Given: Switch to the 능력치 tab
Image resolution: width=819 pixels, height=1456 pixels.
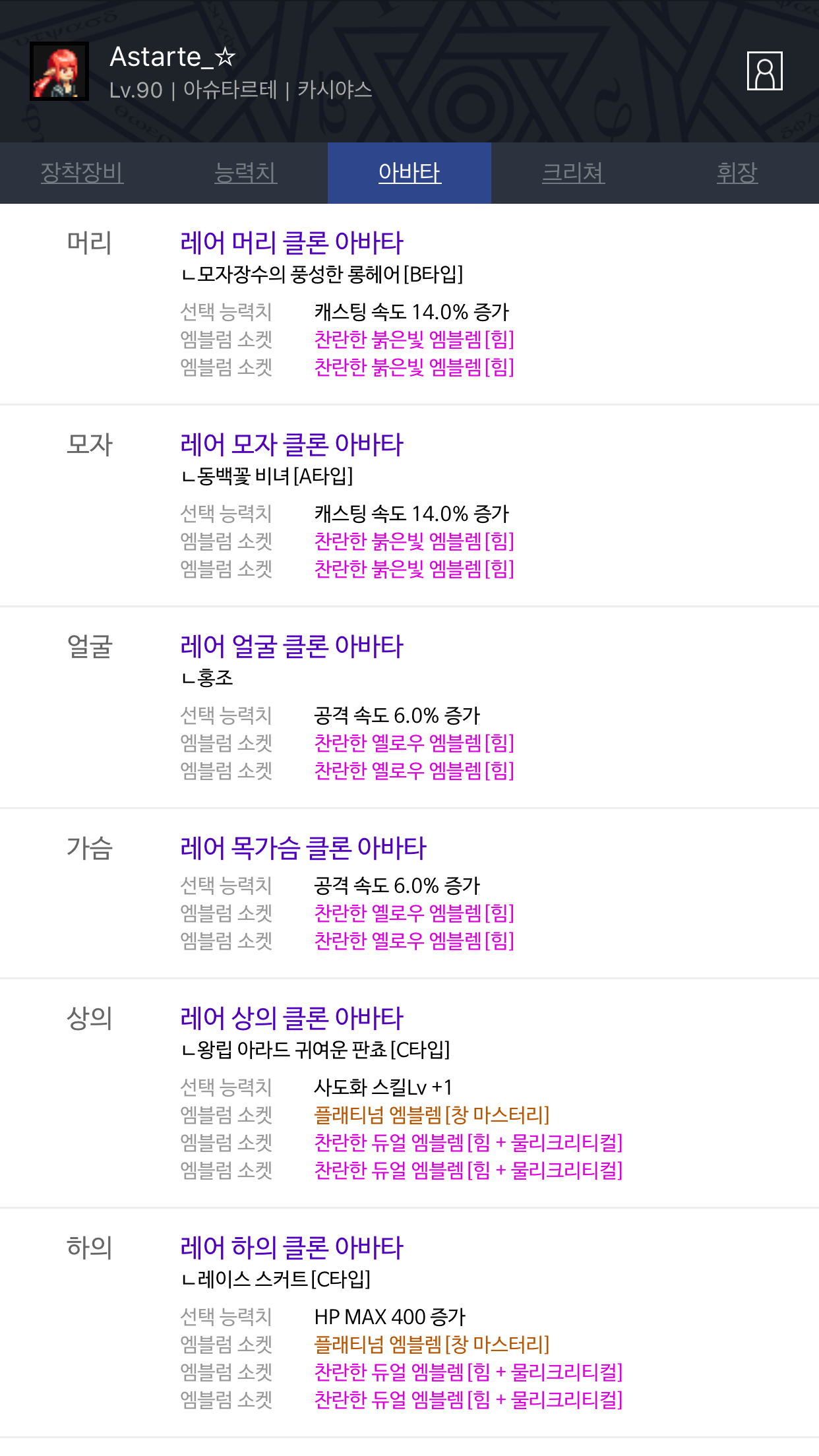Looking at the screenshot, I should coord(245,173).
